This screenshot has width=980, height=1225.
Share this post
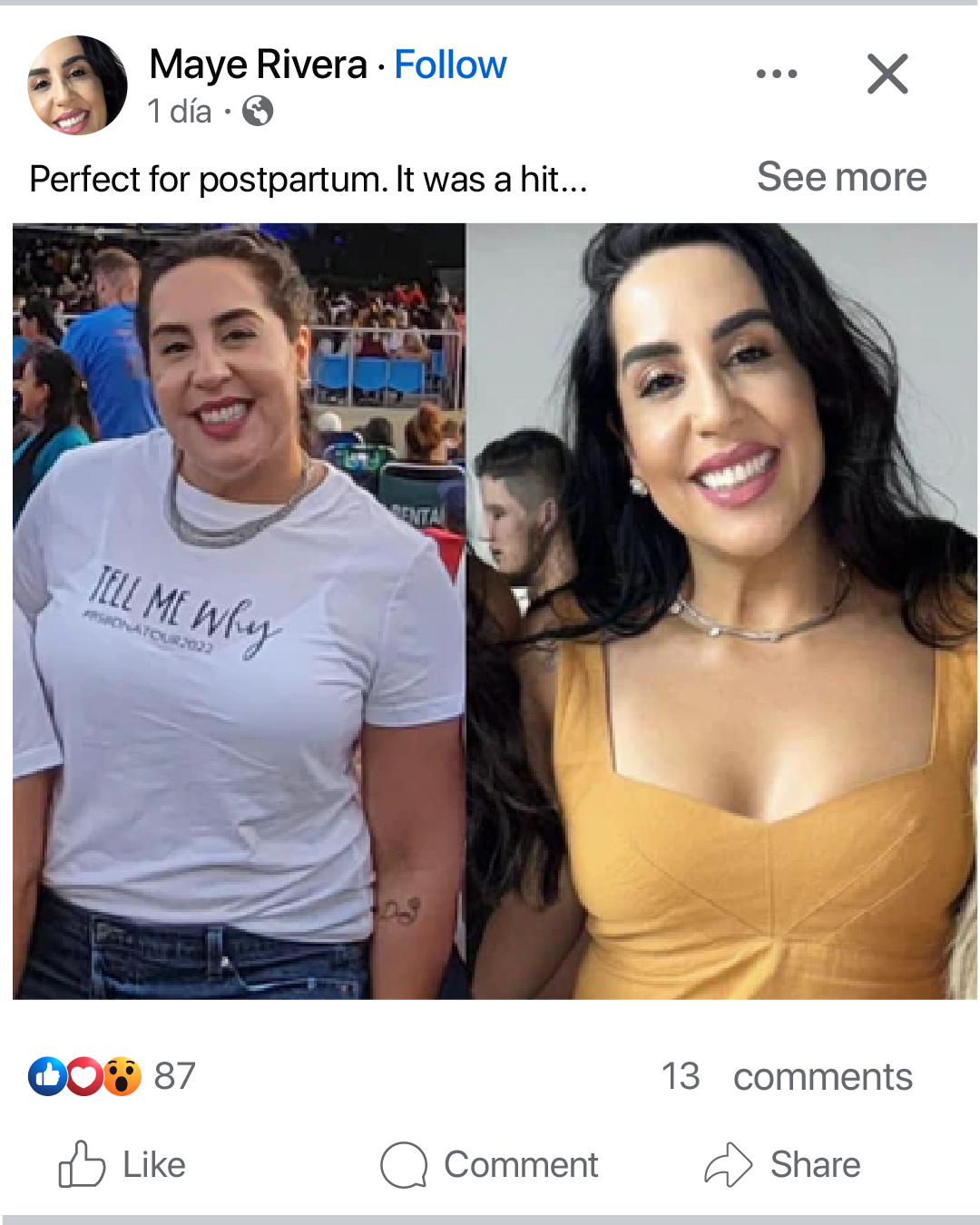(783, 1164)
